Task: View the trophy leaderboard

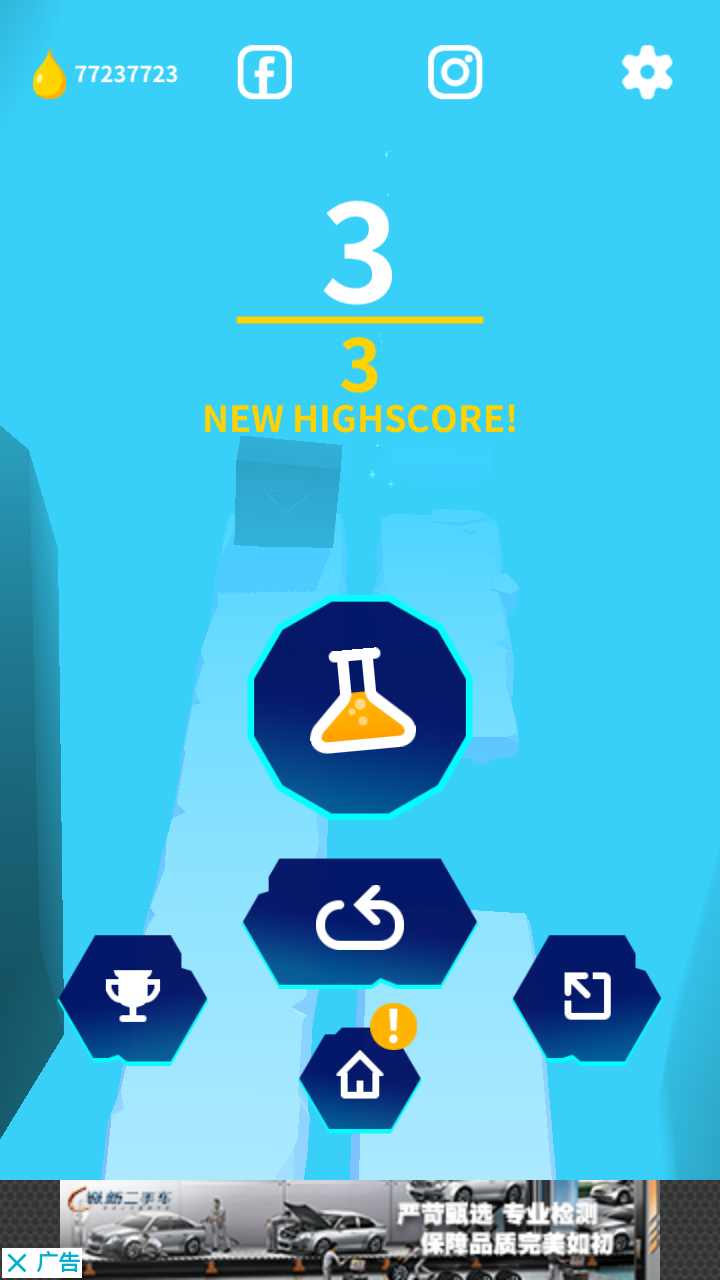Action: coord(133,997)
